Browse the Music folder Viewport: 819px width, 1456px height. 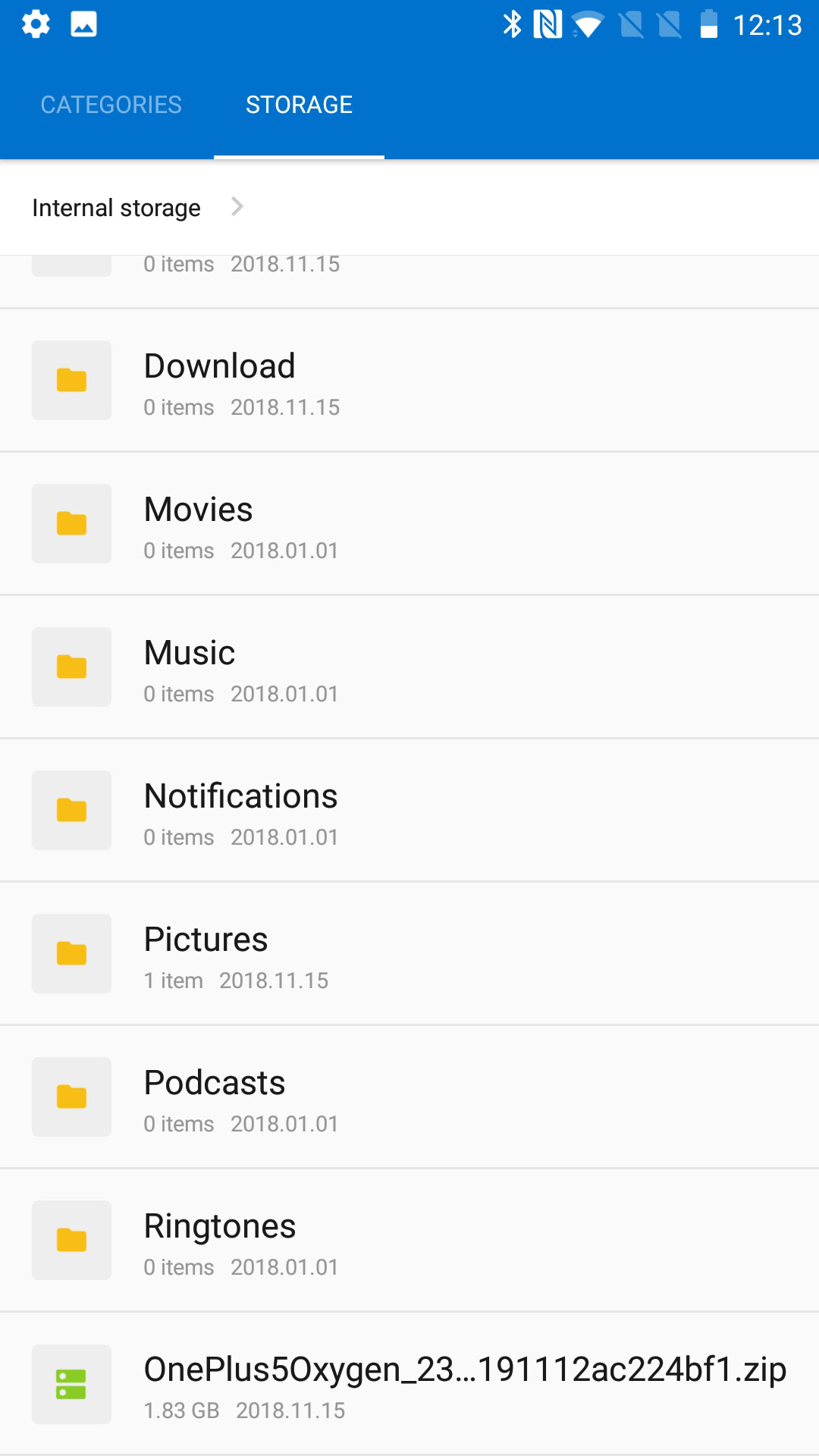[409, 667]
